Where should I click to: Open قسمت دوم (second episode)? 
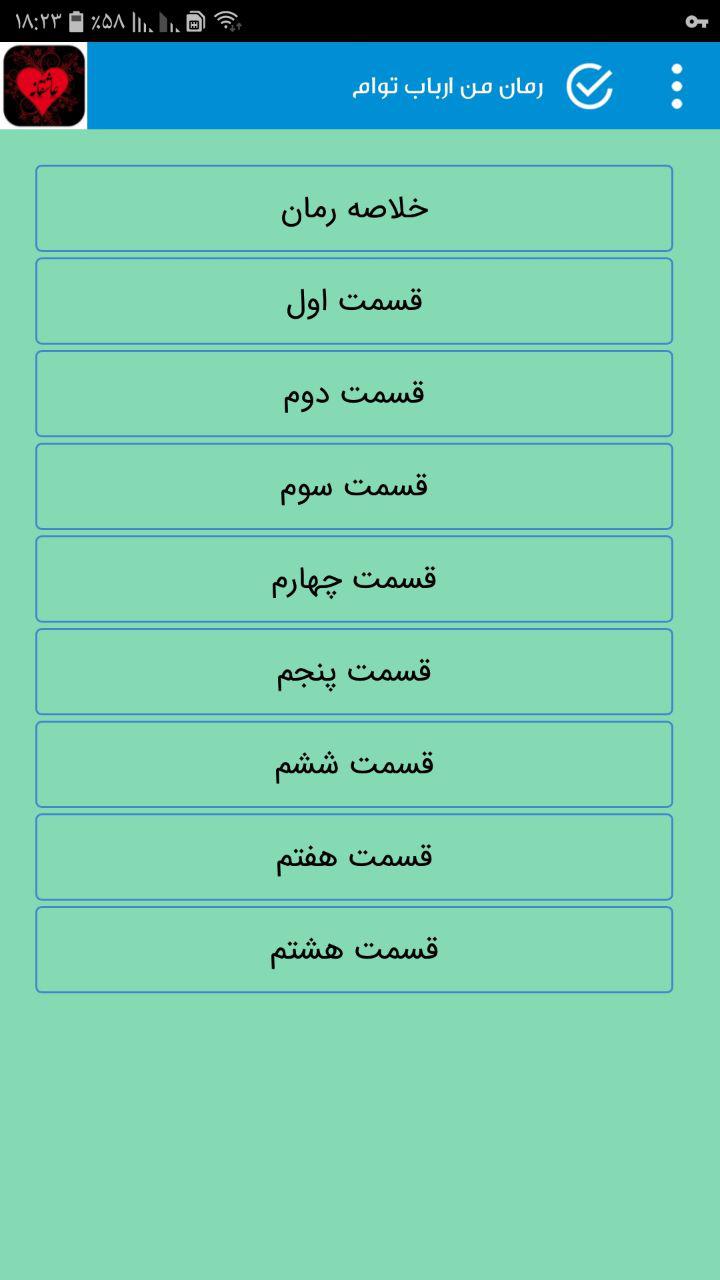[x=354, y=393]
